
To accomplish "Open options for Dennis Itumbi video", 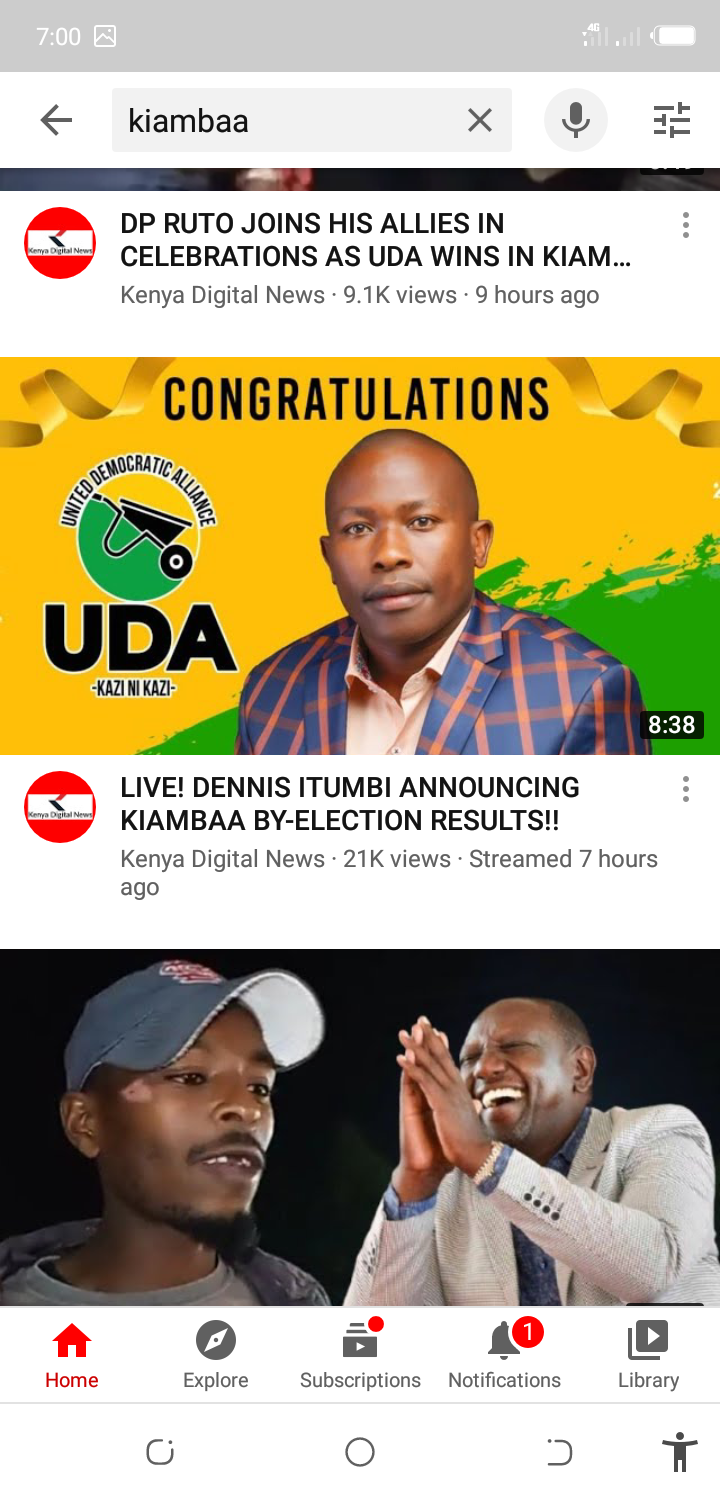I will 686,789.
